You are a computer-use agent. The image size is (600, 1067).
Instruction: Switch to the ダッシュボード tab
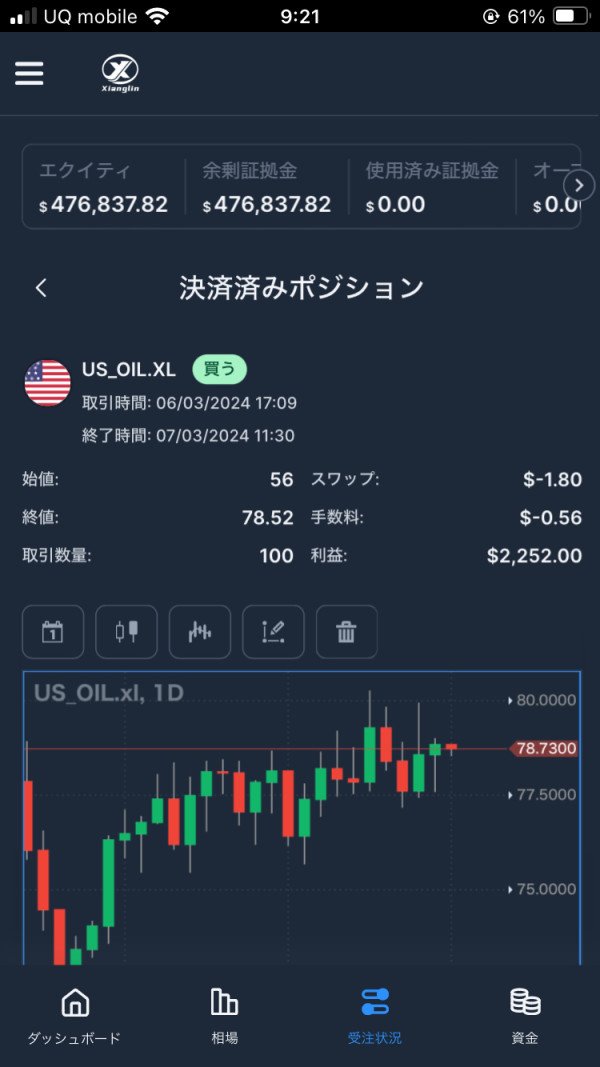pos(75,1016)
